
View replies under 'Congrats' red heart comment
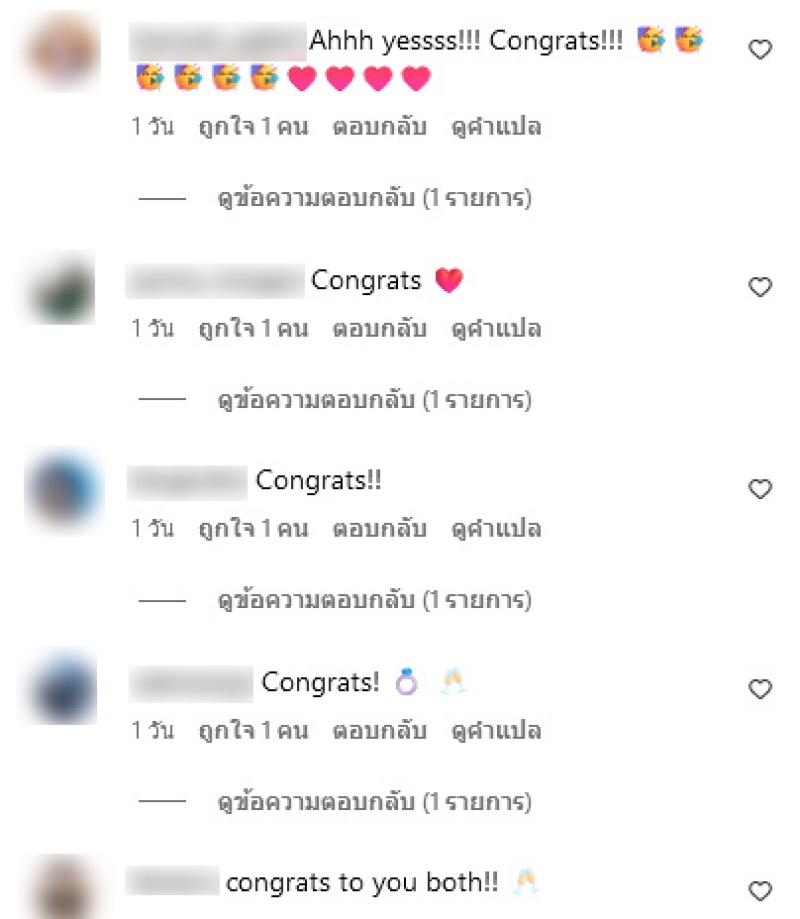pyautogui.click(x=374, y=401)
